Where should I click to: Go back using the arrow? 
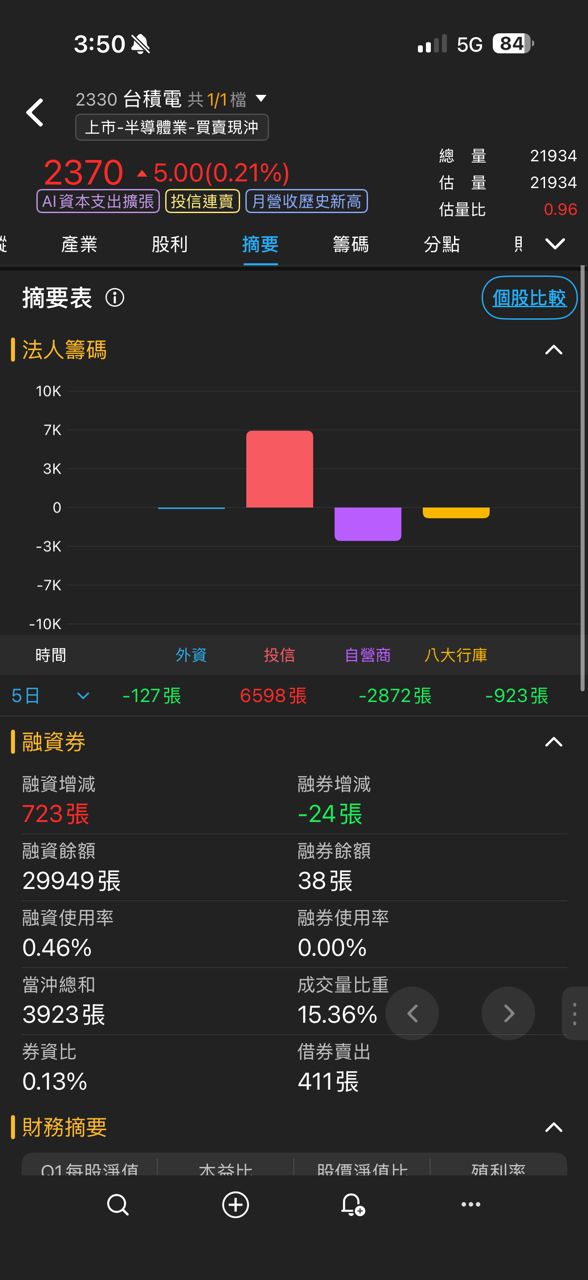click(x=35, y=112)
